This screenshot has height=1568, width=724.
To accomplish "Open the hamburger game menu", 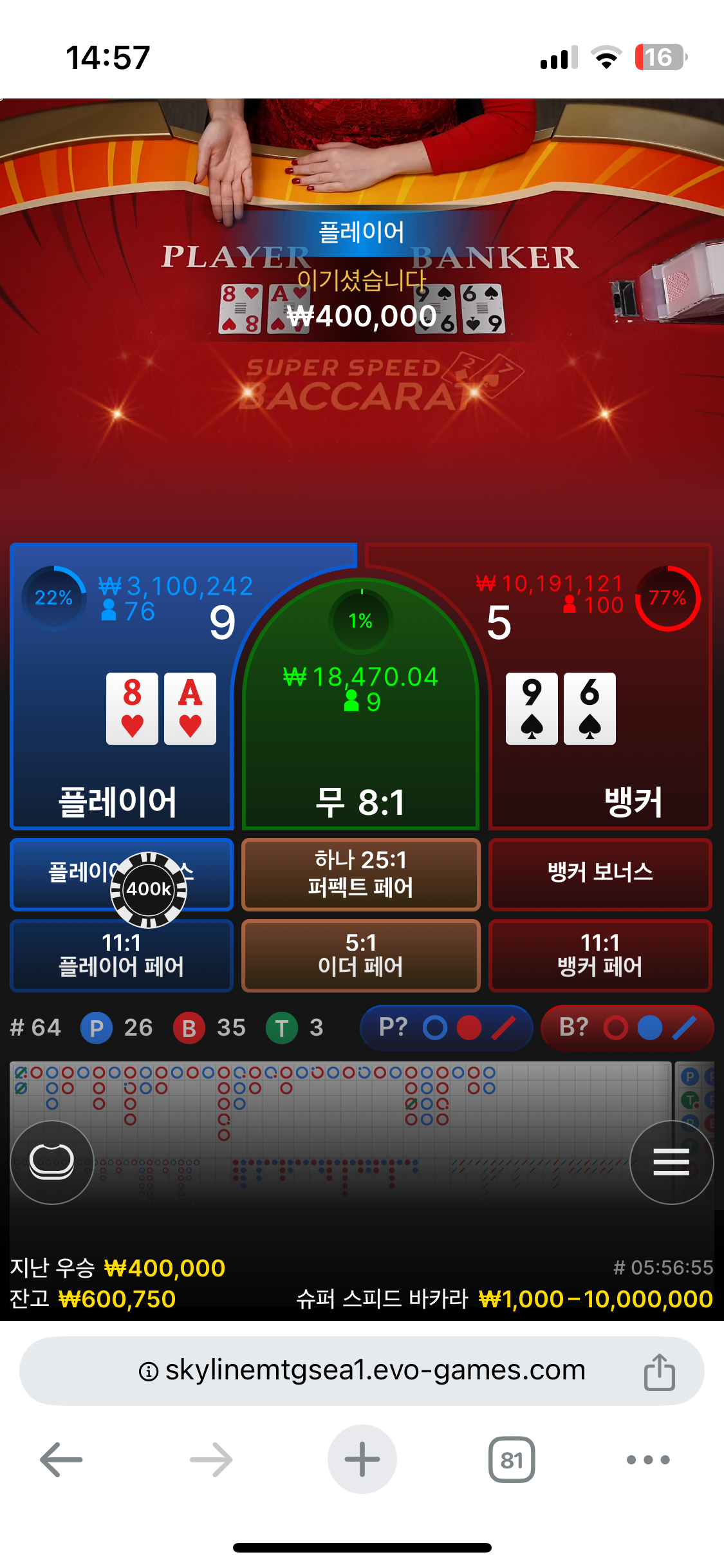I will [671, 1162].
